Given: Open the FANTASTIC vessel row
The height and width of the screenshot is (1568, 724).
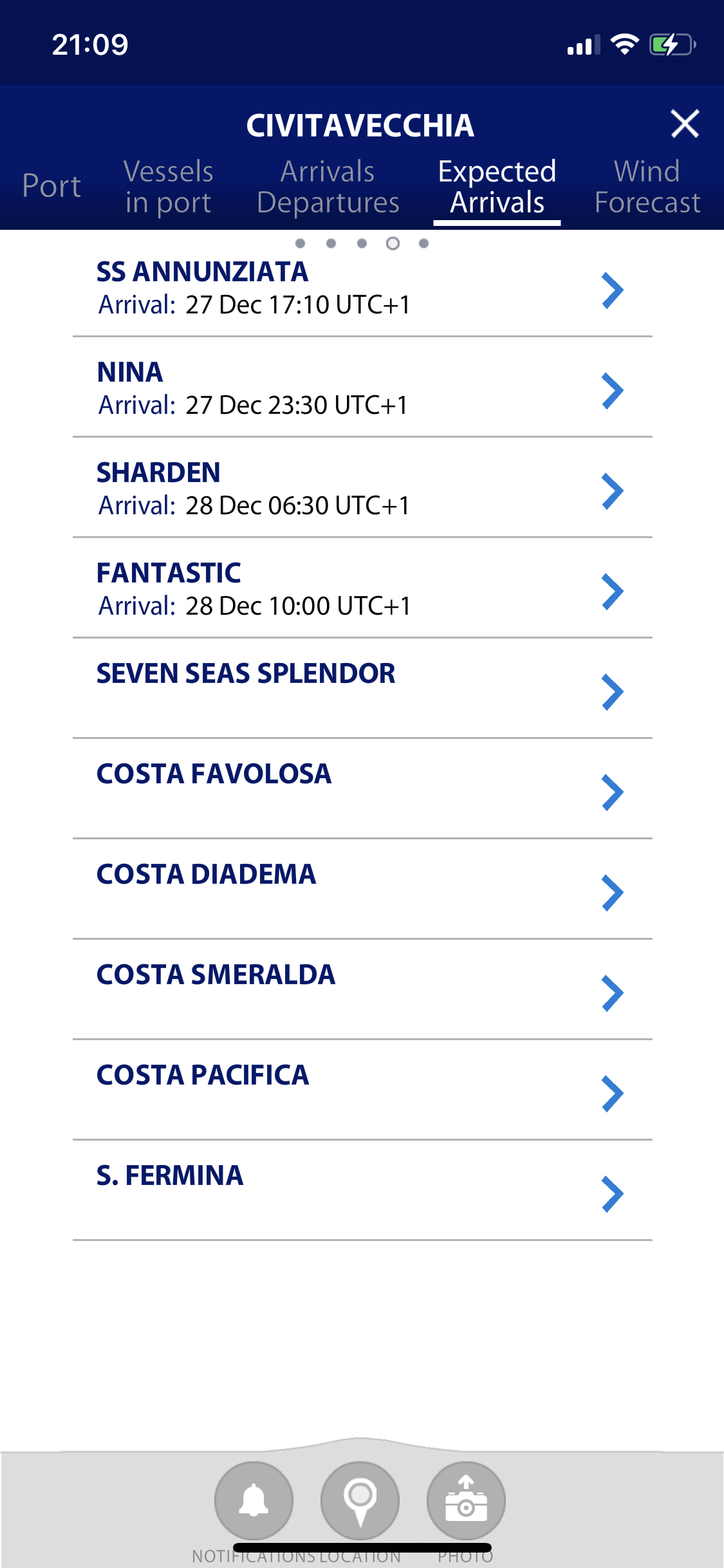Looking at the screenshot, I should (362, 589).
